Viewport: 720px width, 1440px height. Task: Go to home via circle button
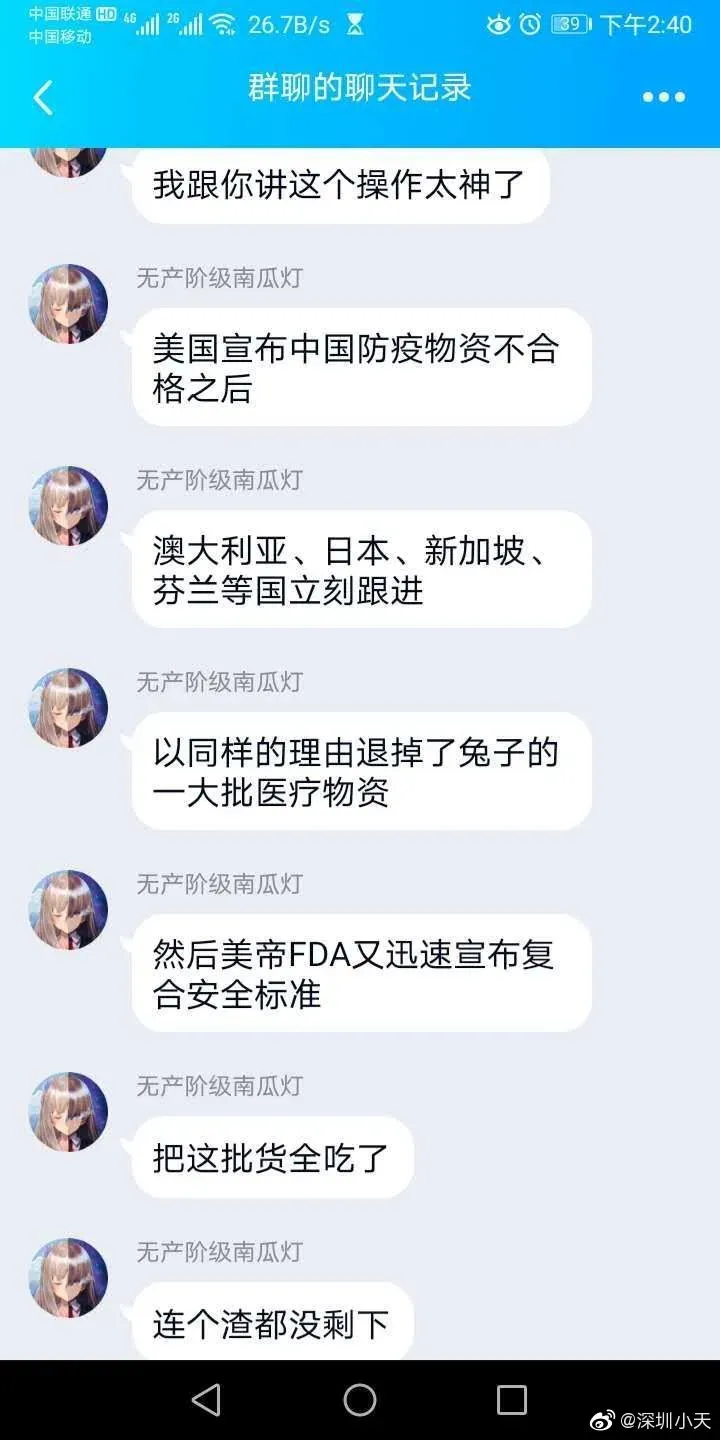pos(360,1400)
